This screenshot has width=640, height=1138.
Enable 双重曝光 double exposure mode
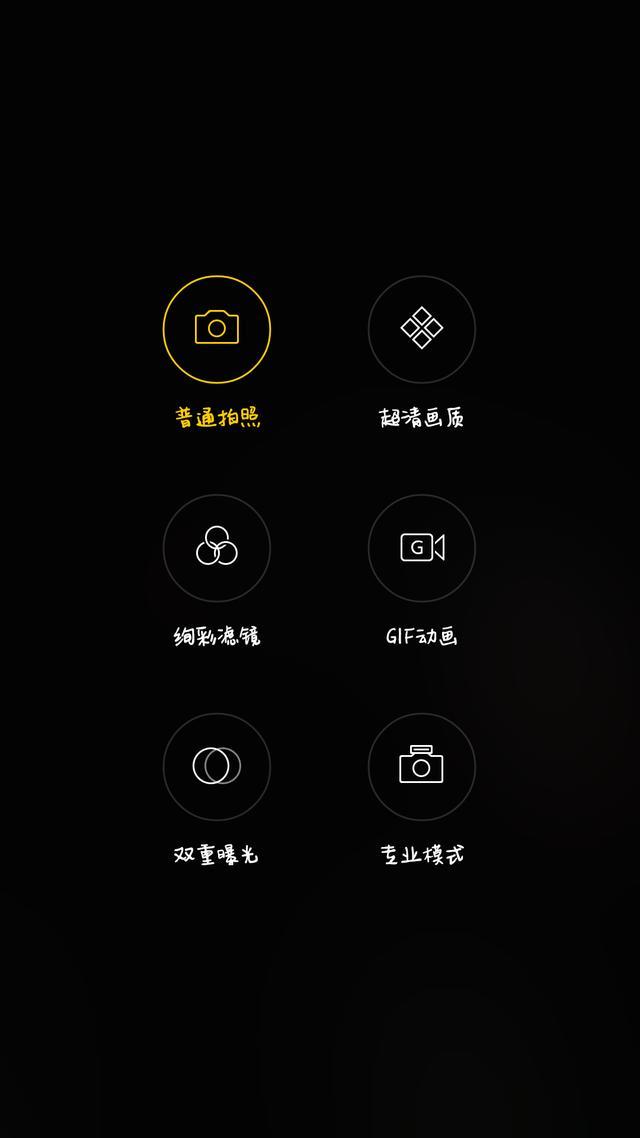(217, 767)
